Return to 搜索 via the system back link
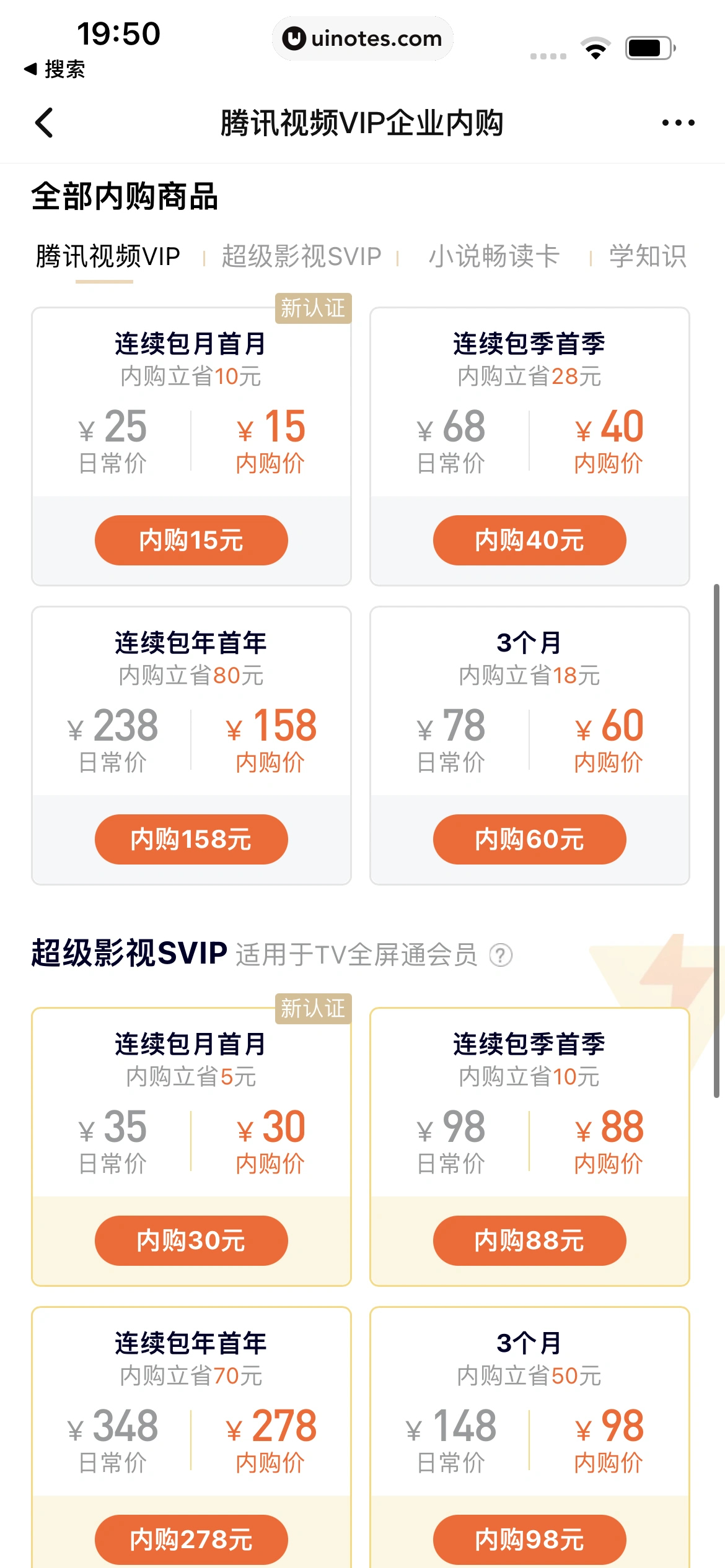 point(55,69)
